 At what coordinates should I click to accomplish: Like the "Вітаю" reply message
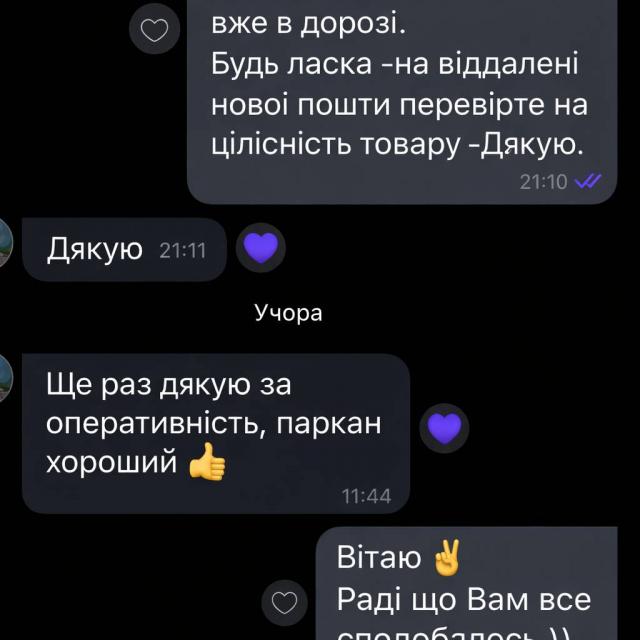pyautogui.click(x=284, y=602)
